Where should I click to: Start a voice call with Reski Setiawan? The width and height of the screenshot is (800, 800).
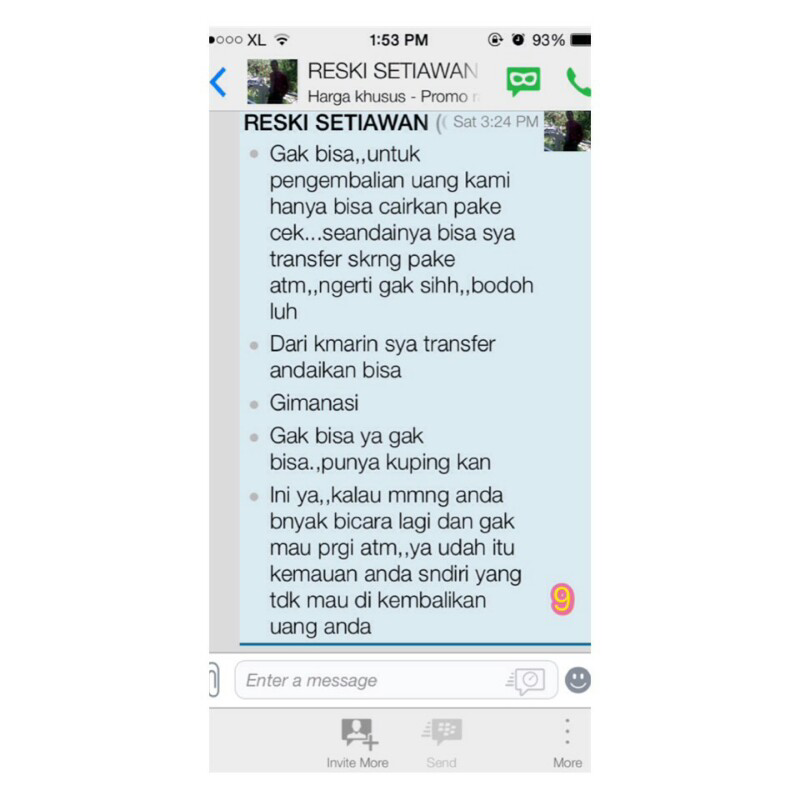(x=577, y=81)
